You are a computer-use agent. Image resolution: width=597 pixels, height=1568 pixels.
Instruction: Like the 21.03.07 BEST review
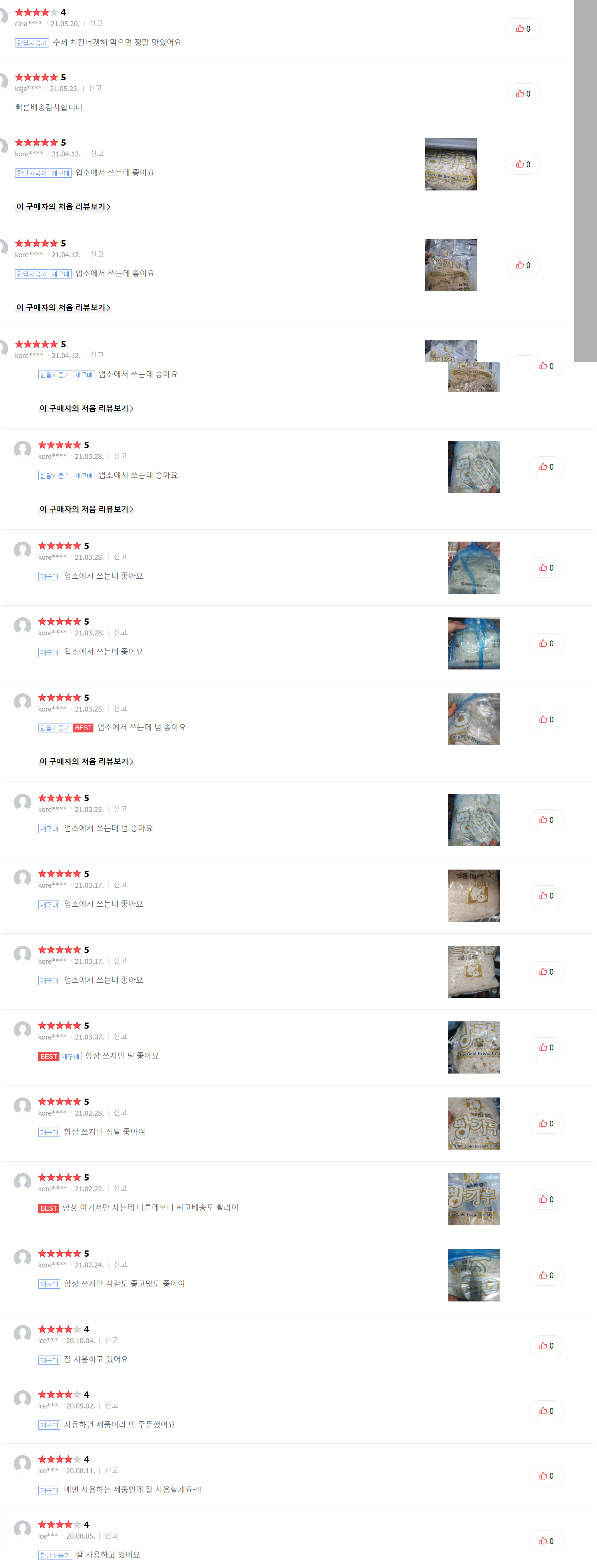(x=546, y=1048)
